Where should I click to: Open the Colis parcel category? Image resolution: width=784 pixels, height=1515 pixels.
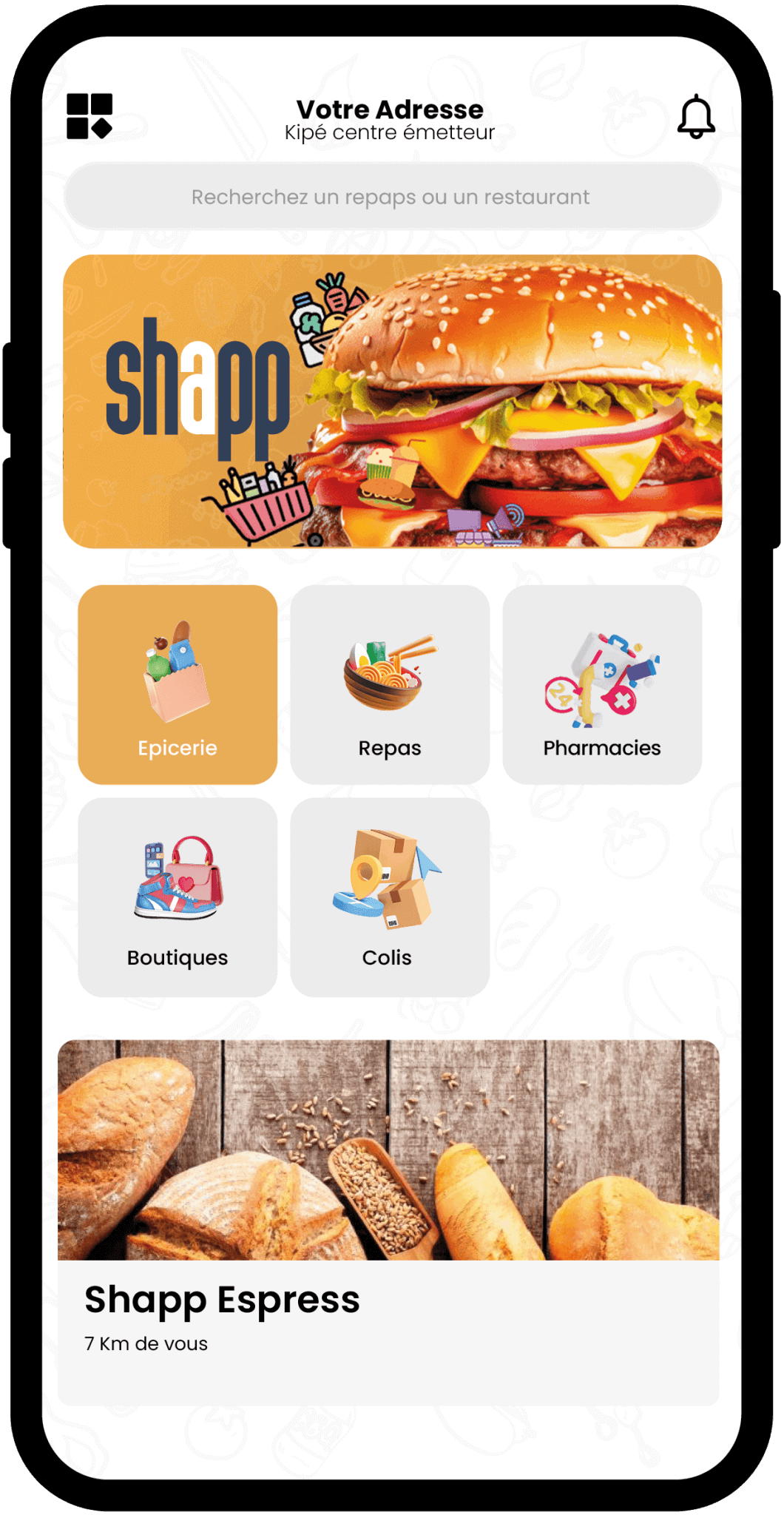pyautogui.click(x=390, y=897)
